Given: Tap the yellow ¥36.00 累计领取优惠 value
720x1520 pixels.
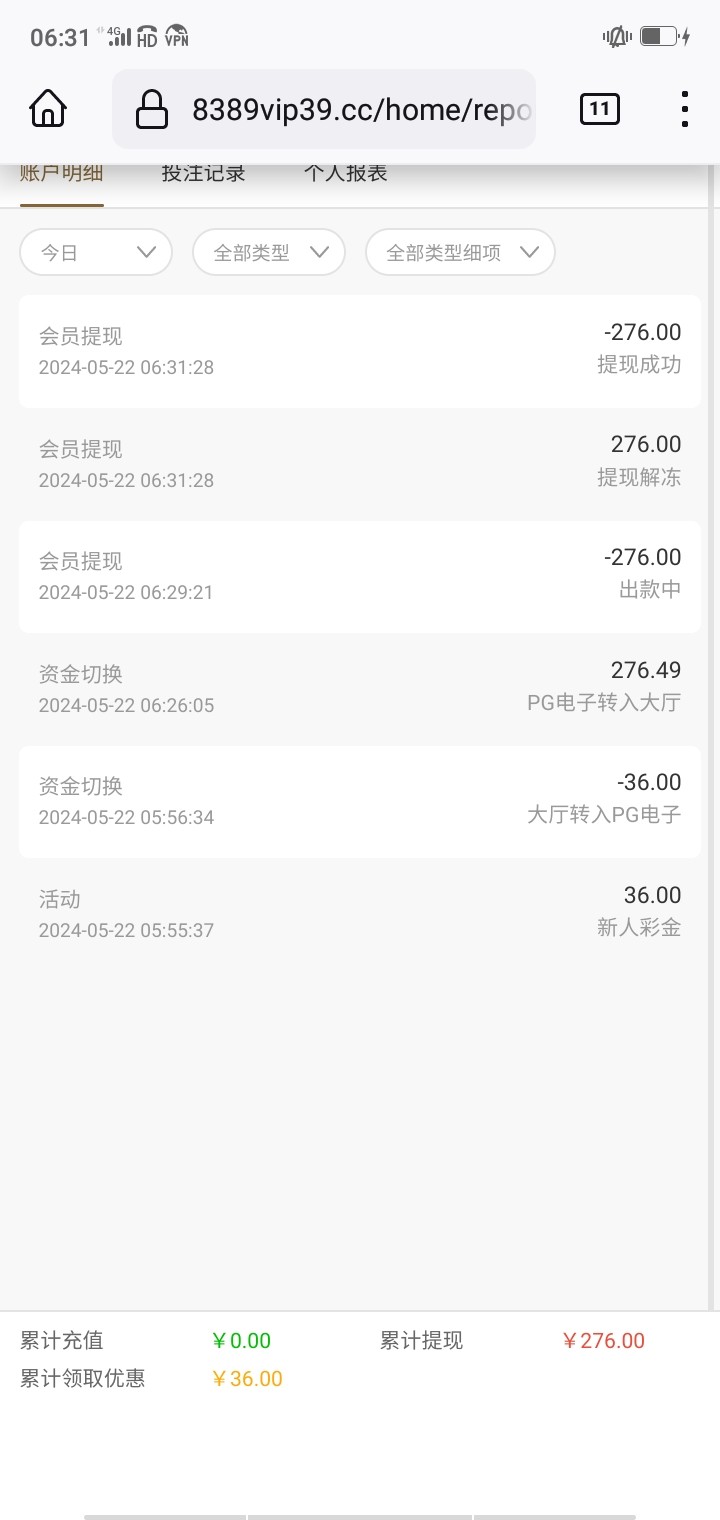Looking at the screenshot, I should 246,1378.
